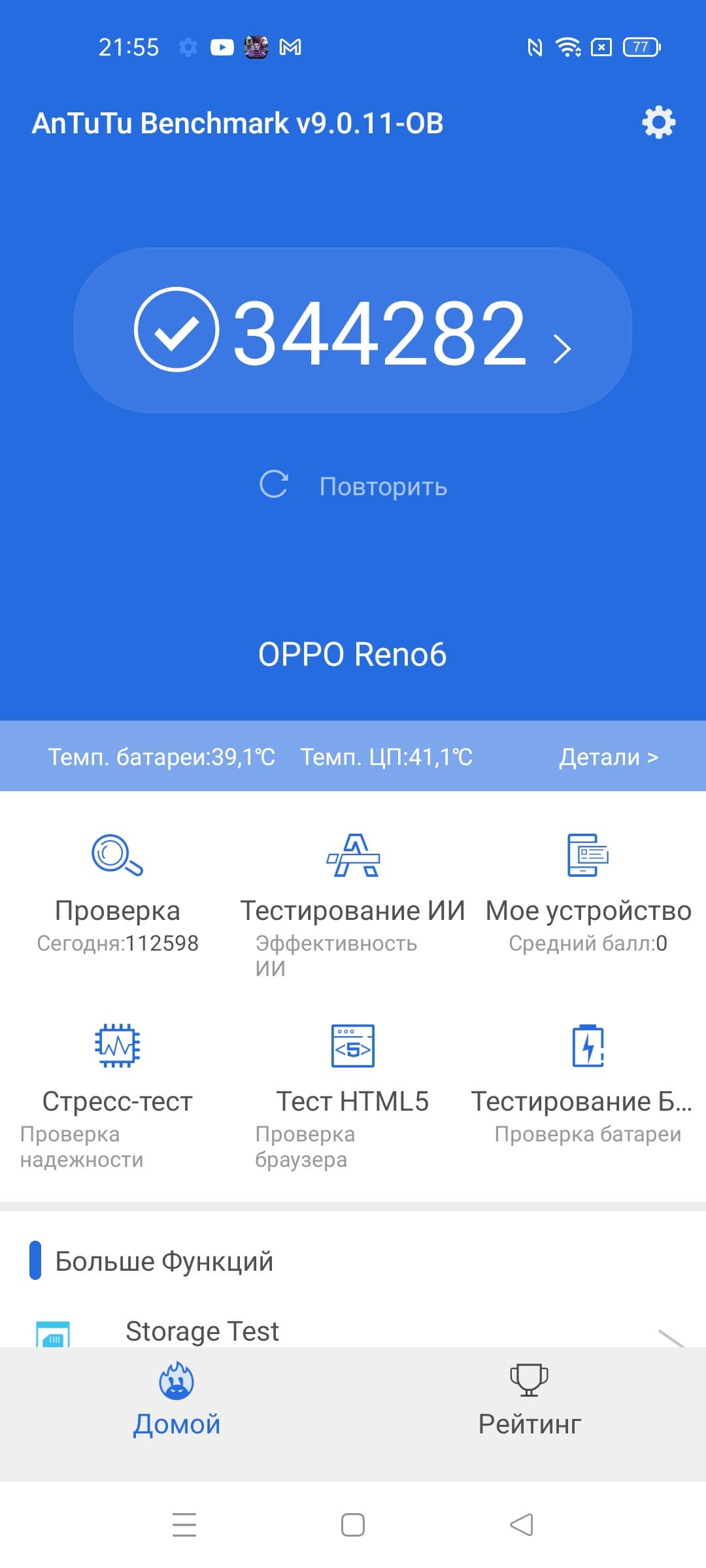Tap Повторить to rerun the benchmark
Screen dimensions: 706x1568
click(353, 486)
